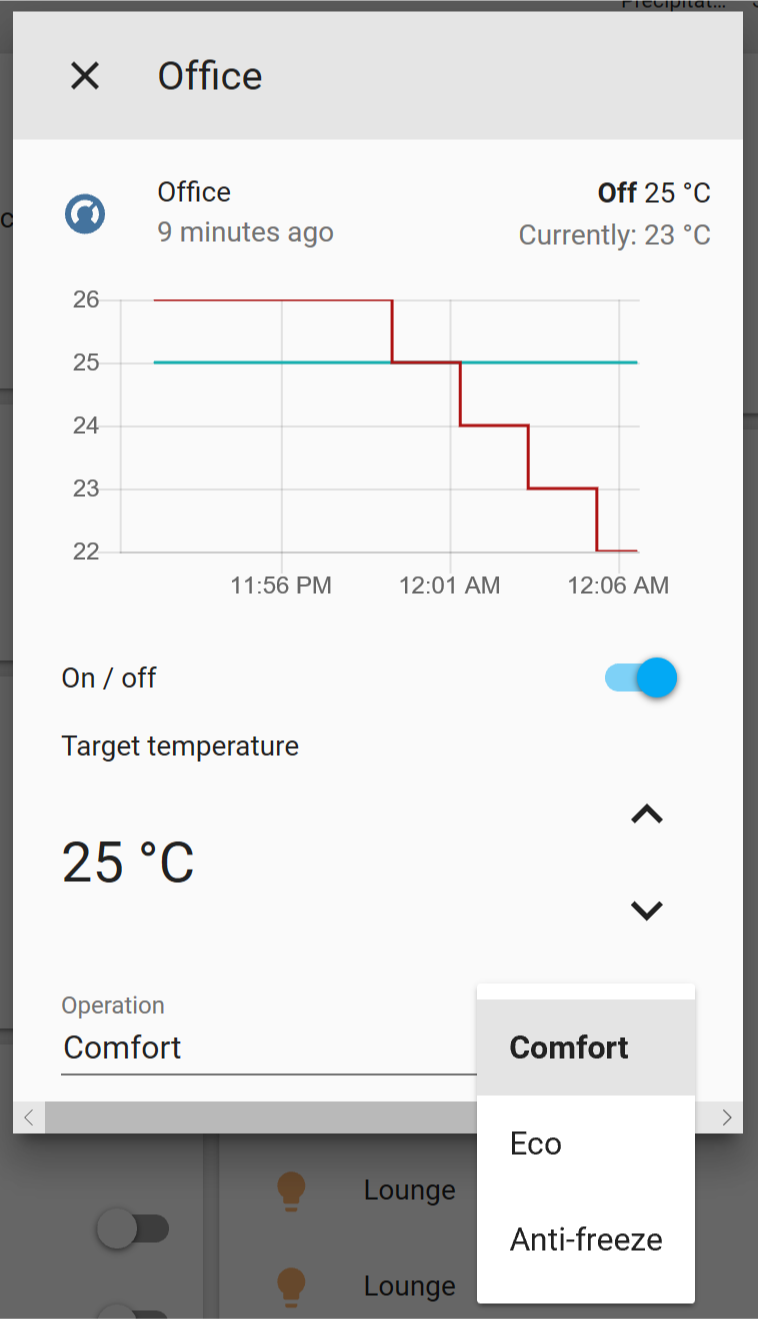
Task: Increase the target temperature
Action: [647, 815]
